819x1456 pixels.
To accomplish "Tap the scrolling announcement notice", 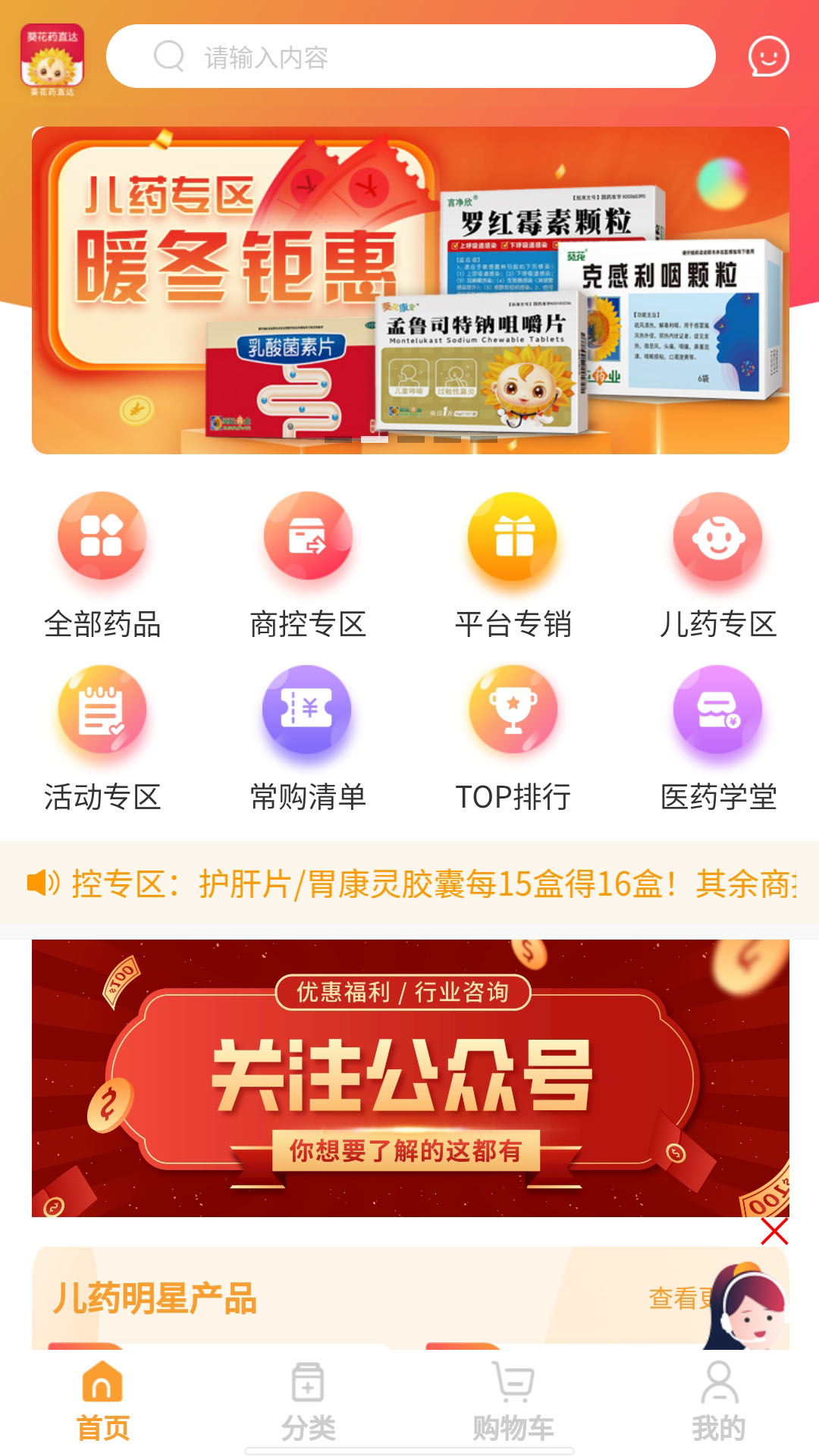I will [x=409, y=883].
